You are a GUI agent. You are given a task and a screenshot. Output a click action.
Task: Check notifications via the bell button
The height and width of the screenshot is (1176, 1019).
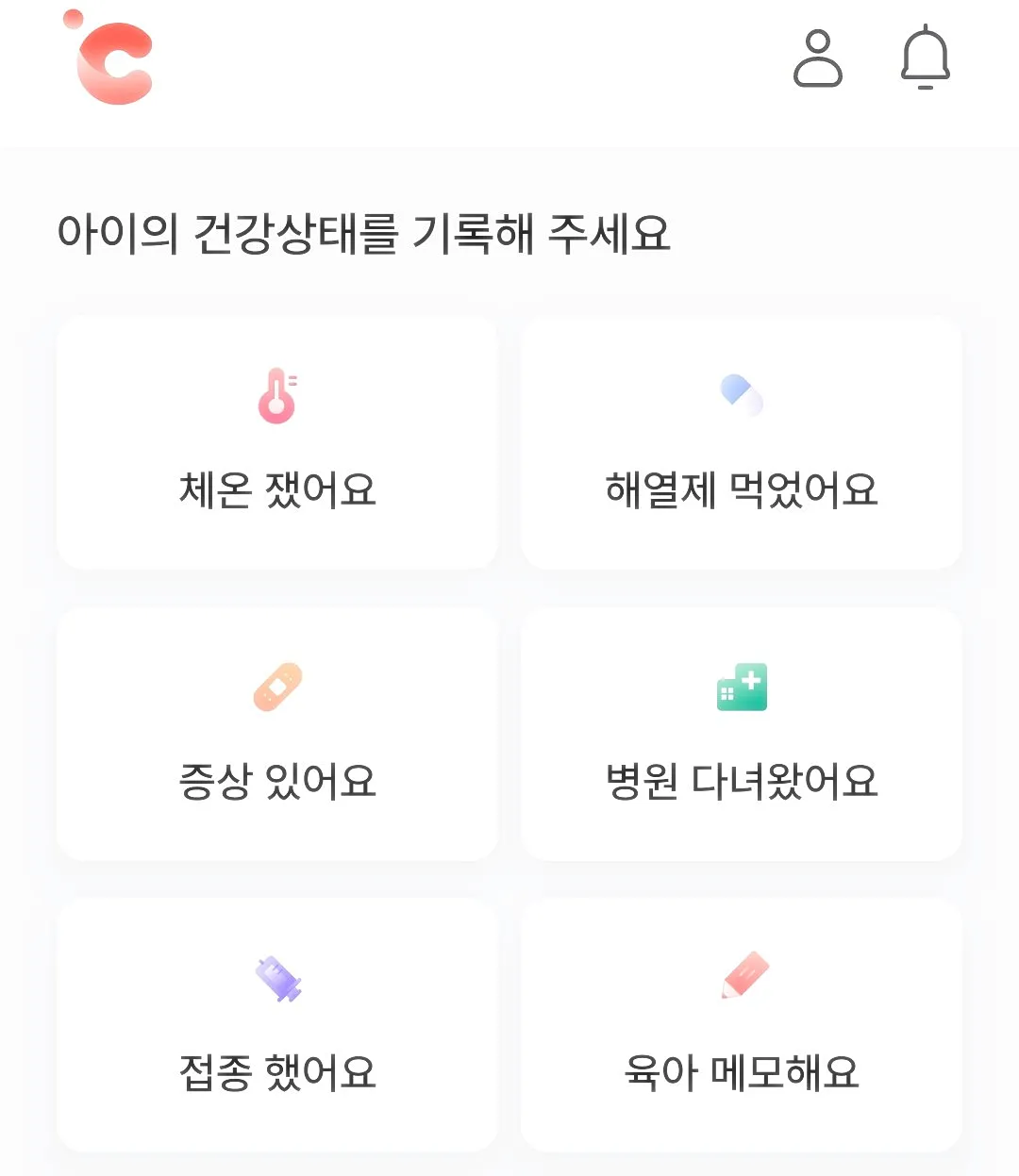pos(925,58)
